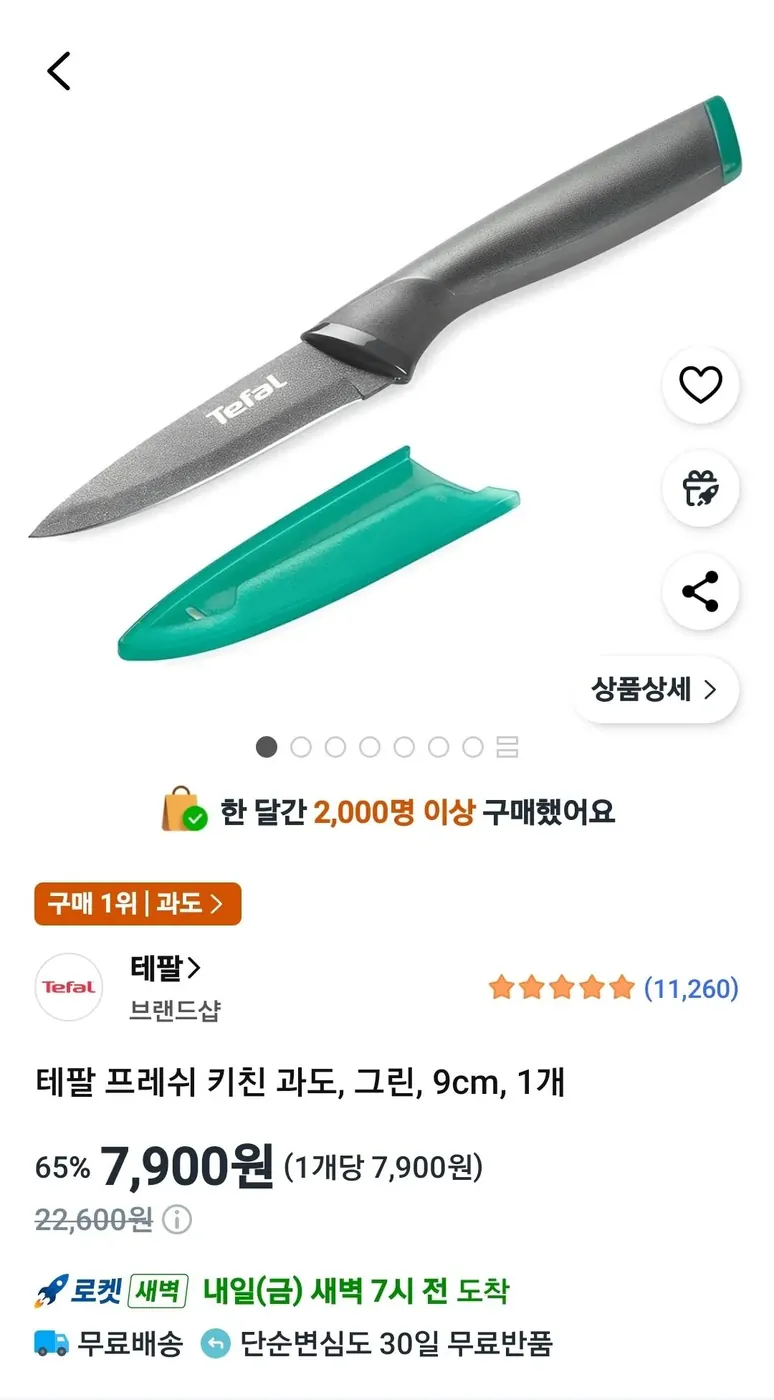
Task: Switch to the image list view icon
Action: [x=508, y=747]
